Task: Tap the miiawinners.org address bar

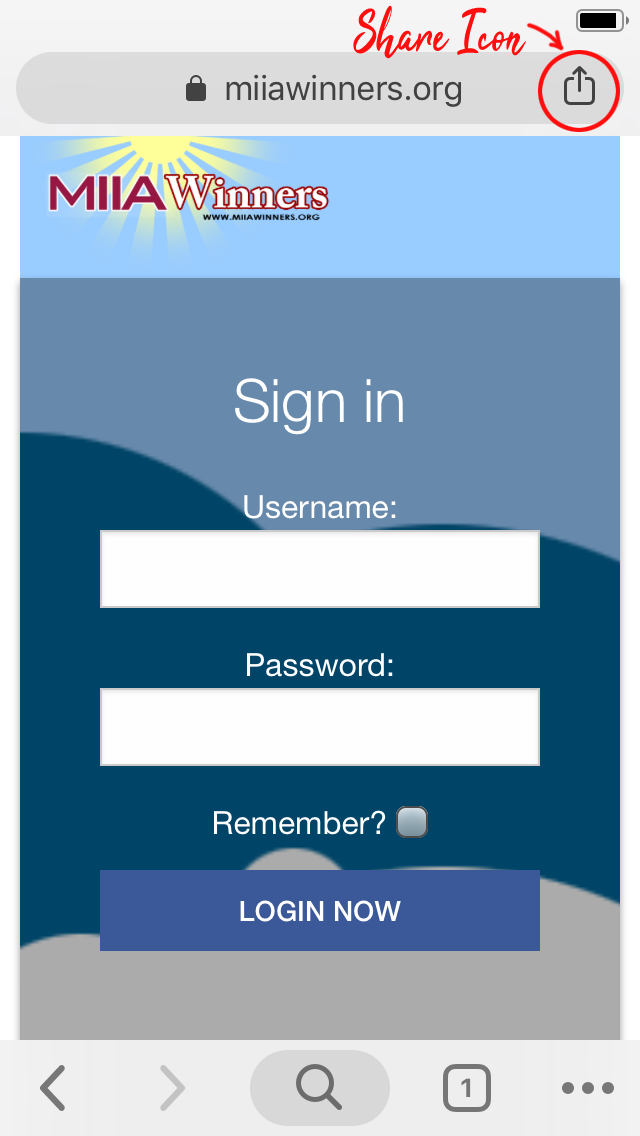Action: [x=319, y=88]
